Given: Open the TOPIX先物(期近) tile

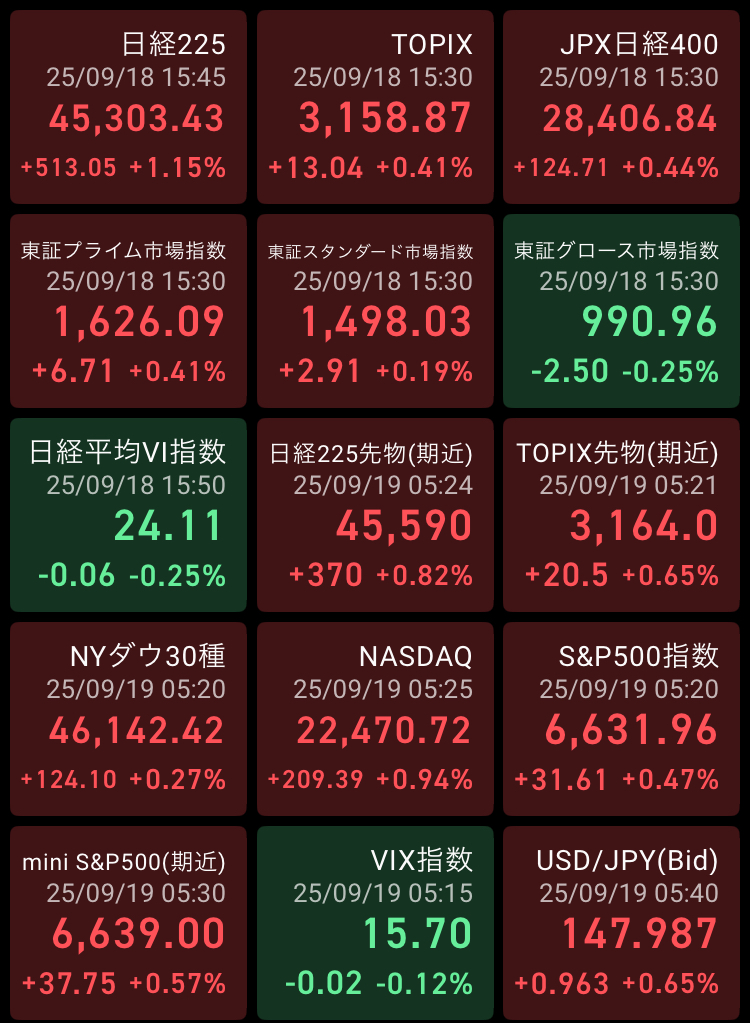Looking at the screenshot, I should (621, 515).
